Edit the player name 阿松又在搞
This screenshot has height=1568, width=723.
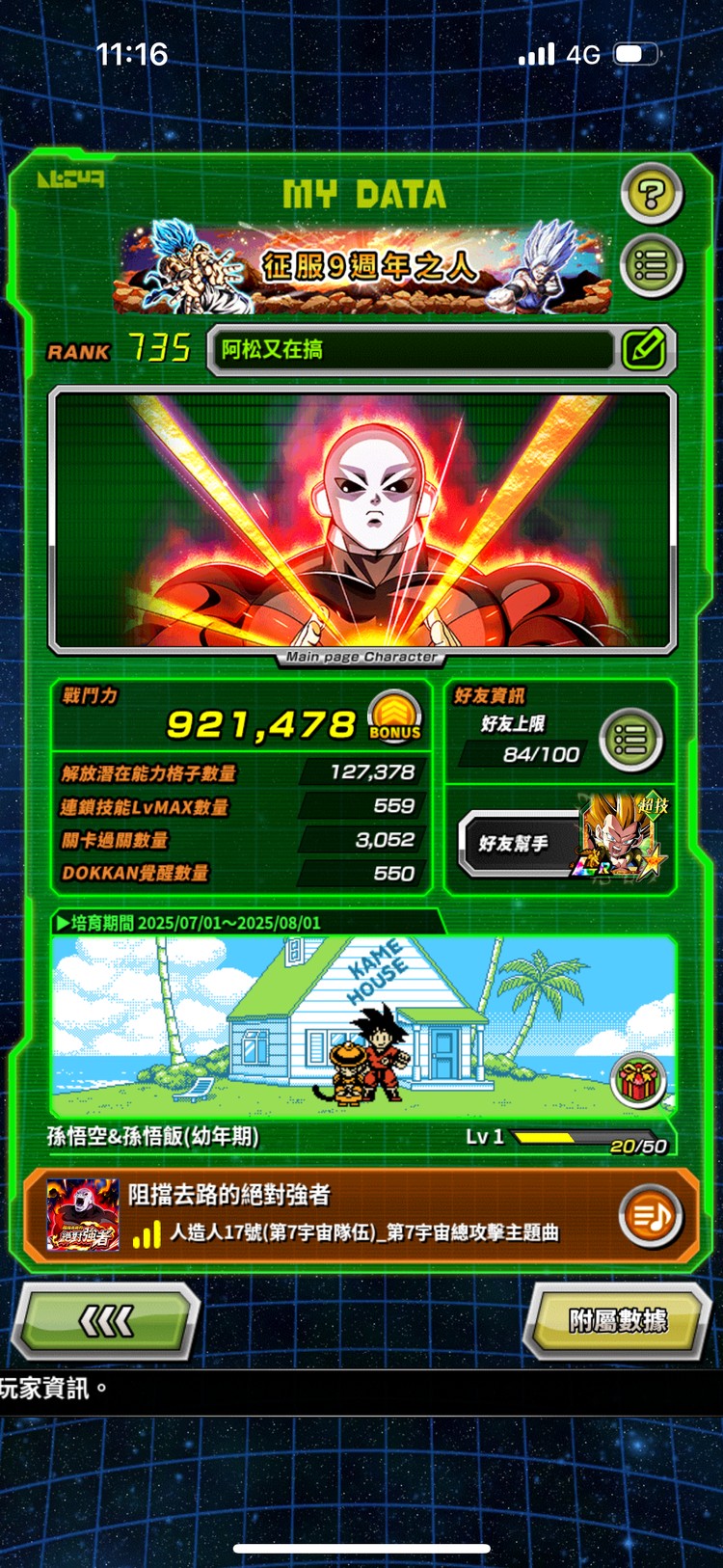coord(644,349)
